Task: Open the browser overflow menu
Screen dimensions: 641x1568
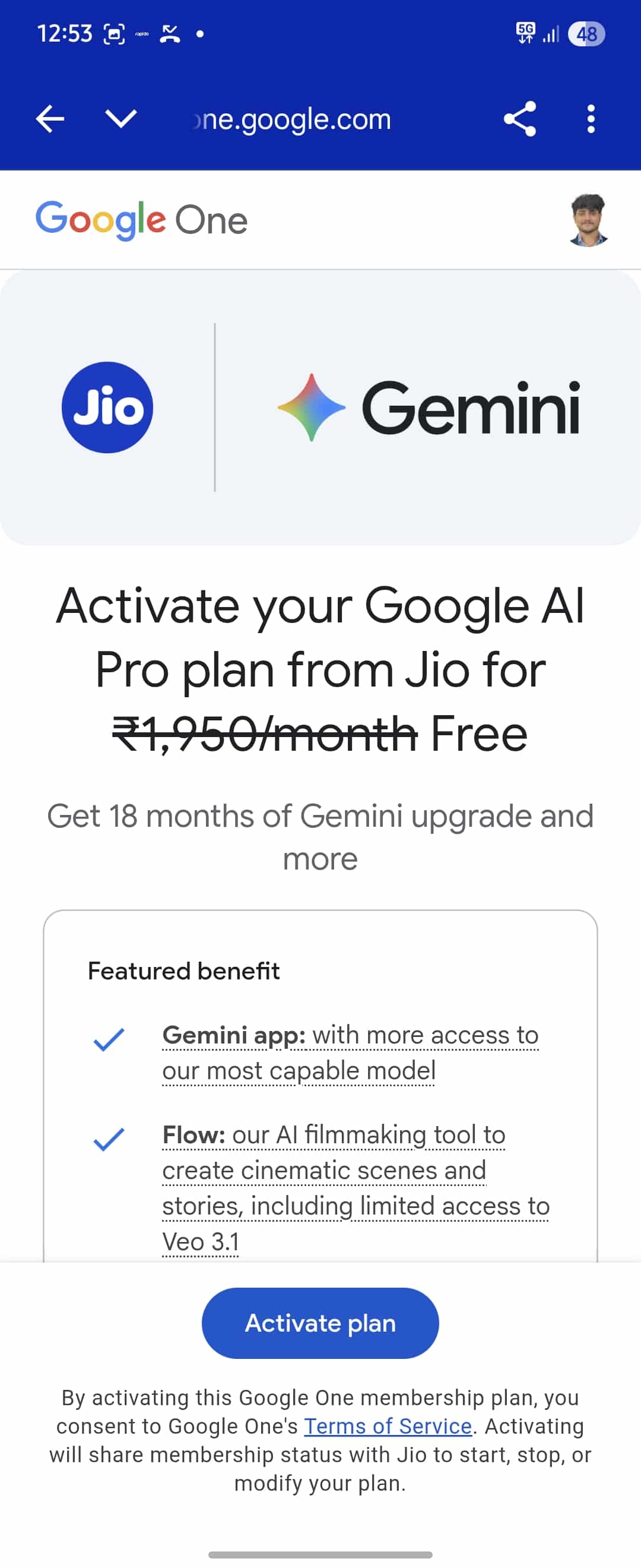Action: pos(591,119)
